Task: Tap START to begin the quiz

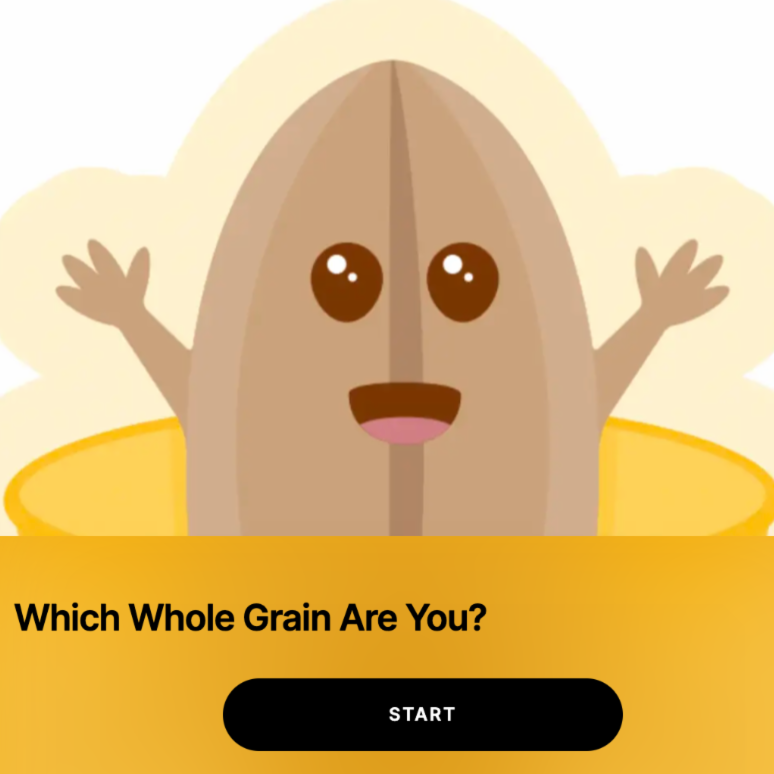Action: pyautogui.click(x=422, y=714)
